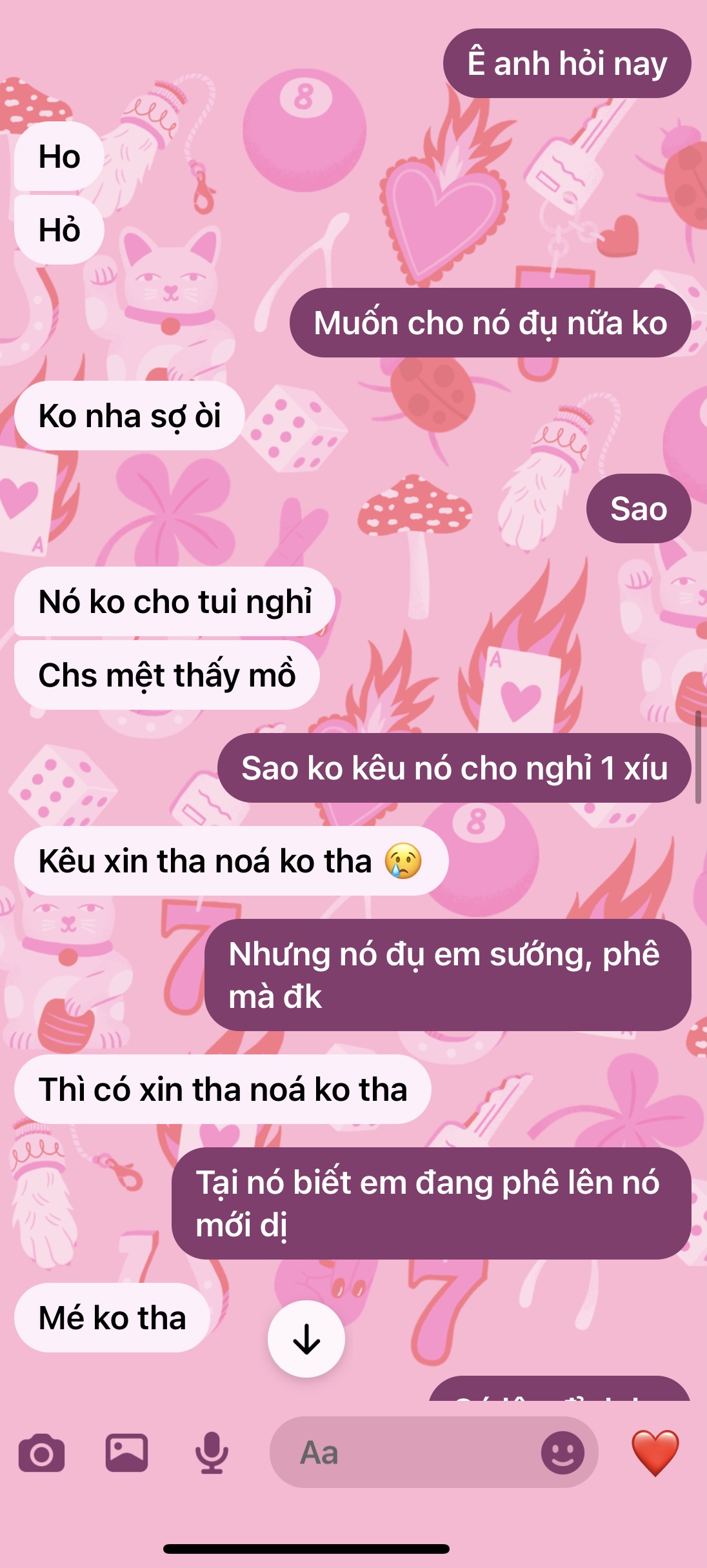Send a red heart reaction
The height and width of the screenshot is (1568, 707).
[655, 1453]
